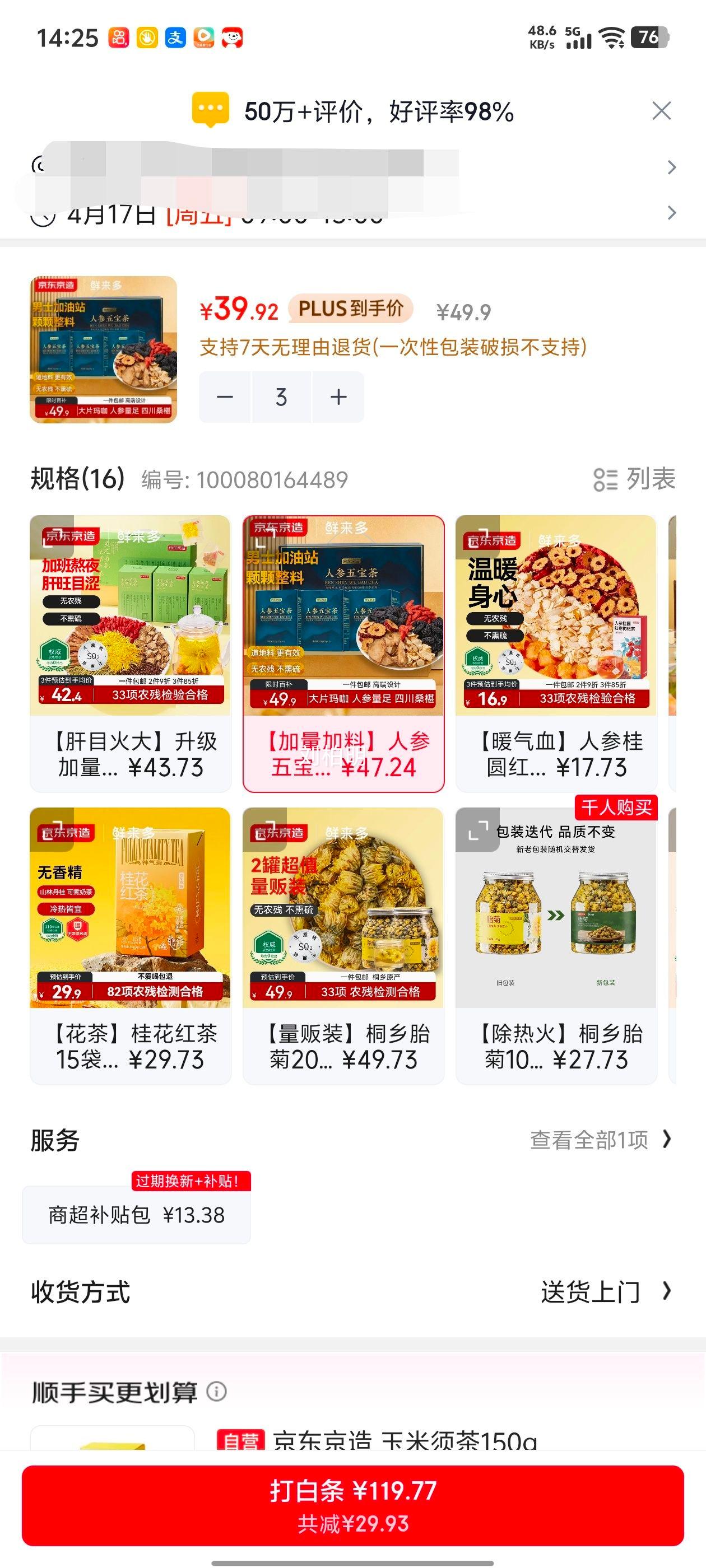Show info about 顺手买更划算
The height and width of the screenshot is (1568, 706).
click(217, 1392)
